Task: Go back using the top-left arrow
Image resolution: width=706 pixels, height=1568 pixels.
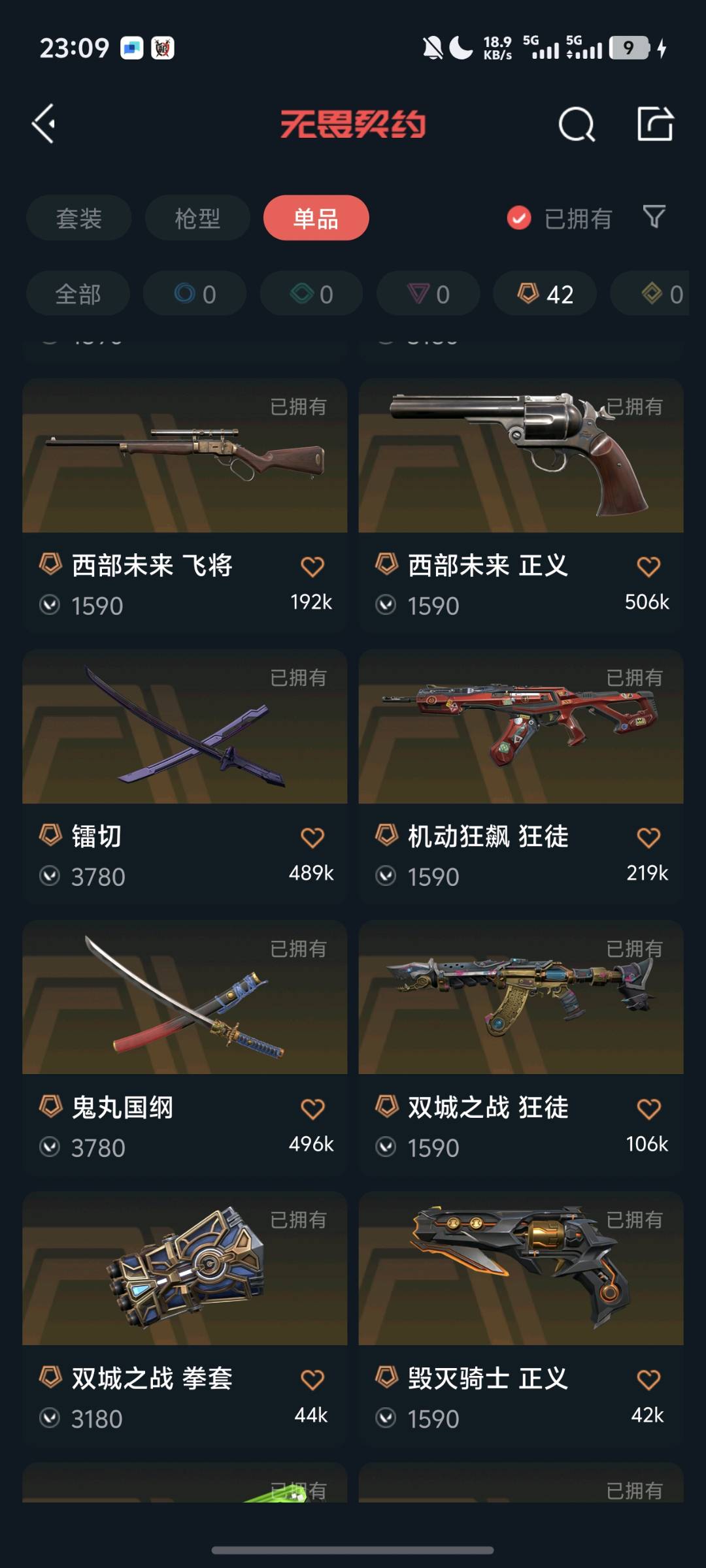Action: (44, 123)
